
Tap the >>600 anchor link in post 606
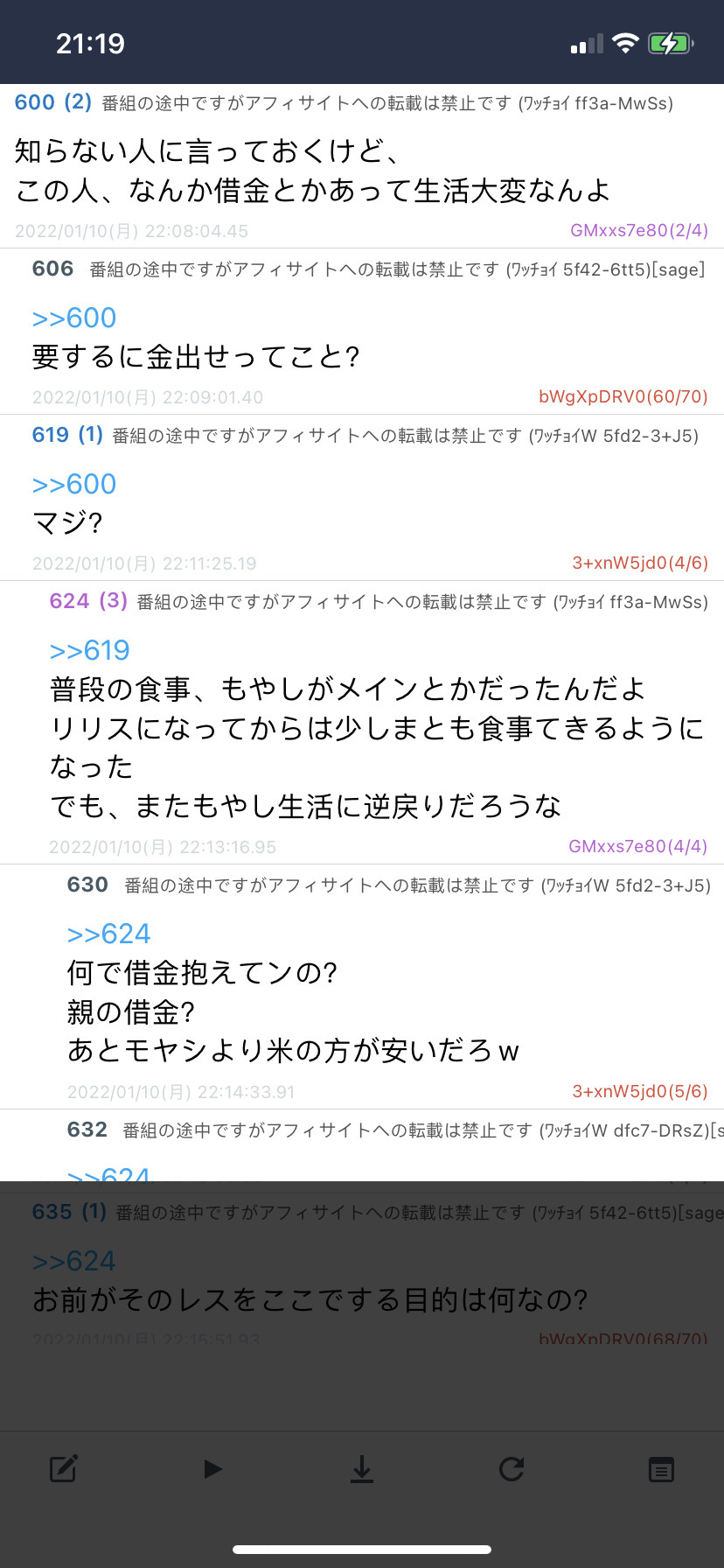coord(74,318)
